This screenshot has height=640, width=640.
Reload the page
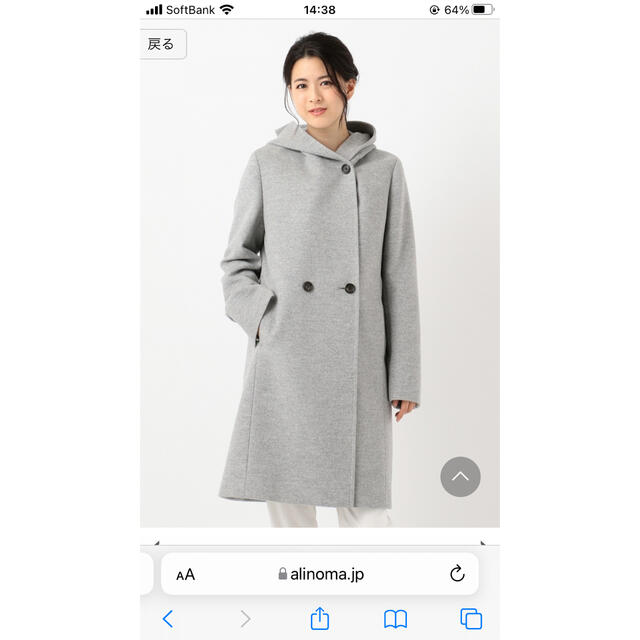(457, 574)
